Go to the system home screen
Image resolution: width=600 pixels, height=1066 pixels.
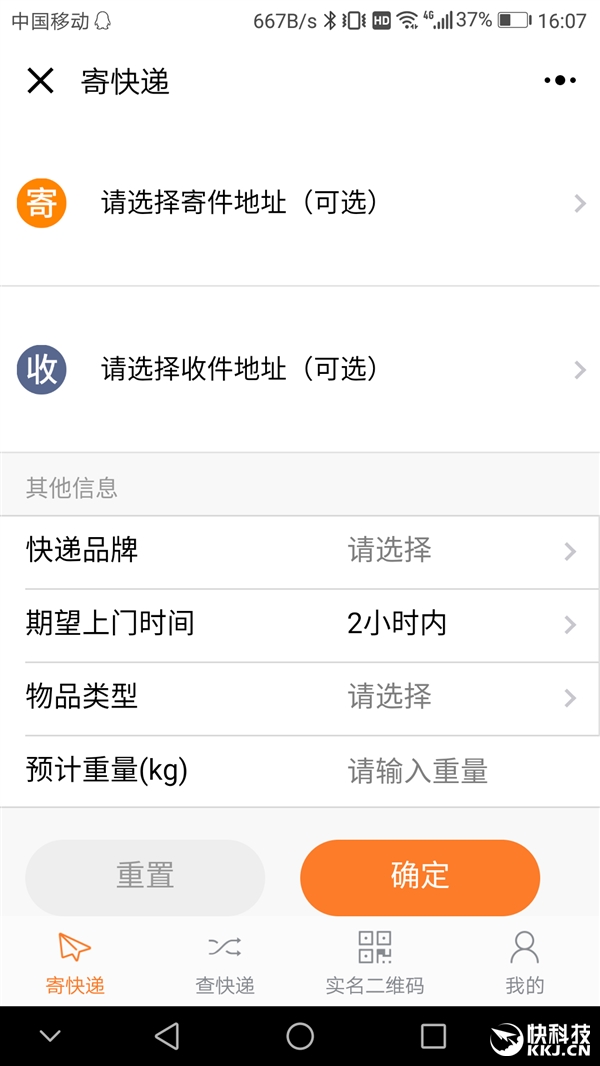click(x=300, y=1036)
